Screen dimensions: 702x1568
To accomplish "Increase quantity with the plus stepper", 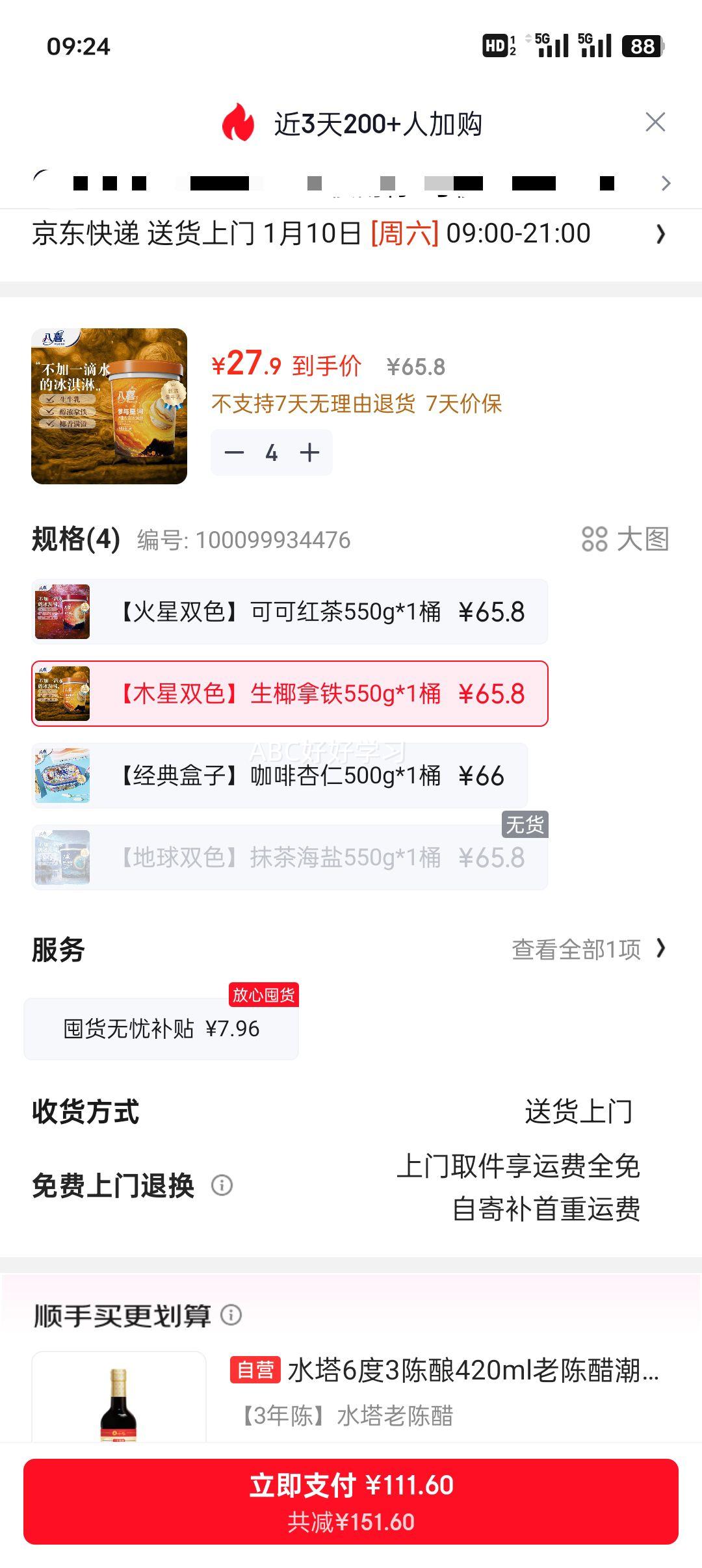I will coord(309,452).
